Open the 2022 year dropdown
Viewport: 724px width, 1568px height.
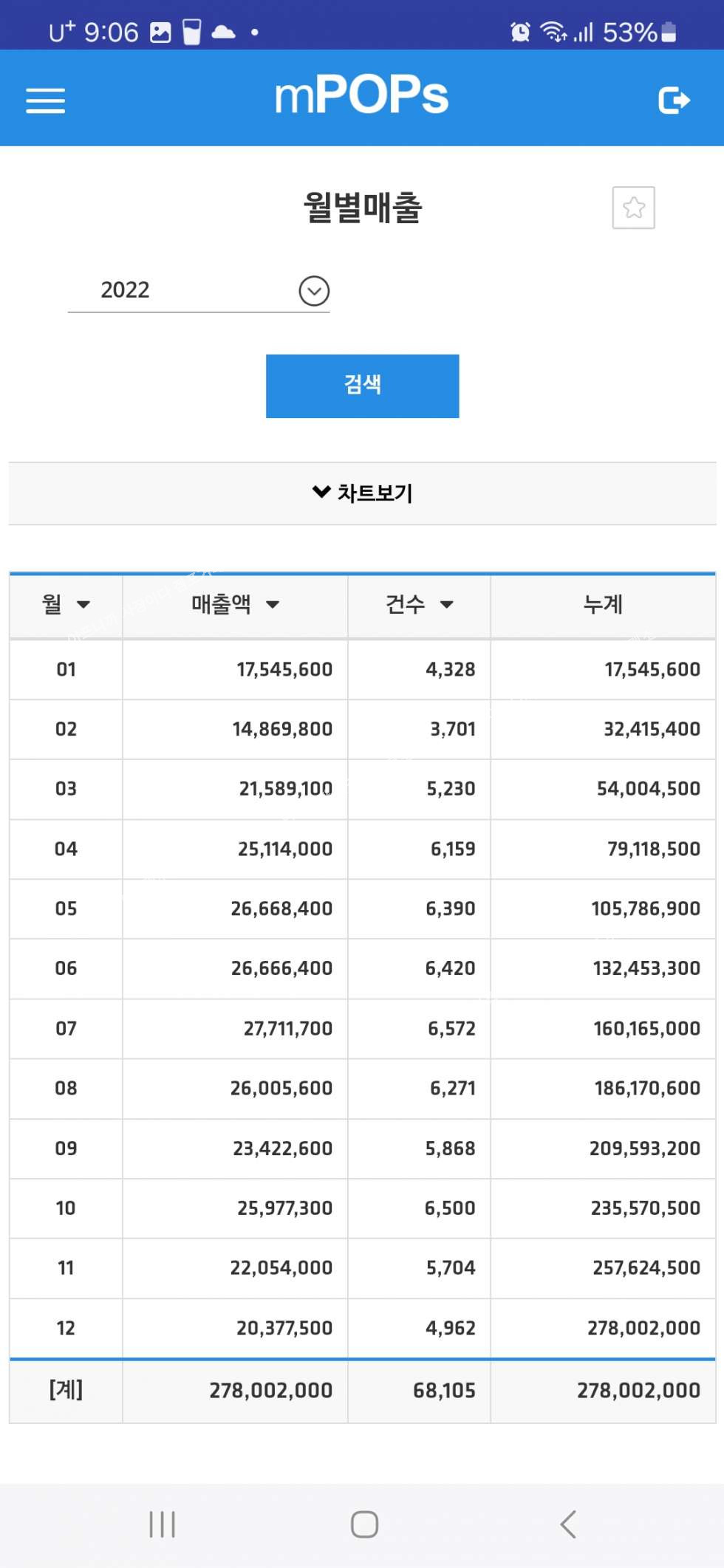pyautogui.click(x=199, y=290)
